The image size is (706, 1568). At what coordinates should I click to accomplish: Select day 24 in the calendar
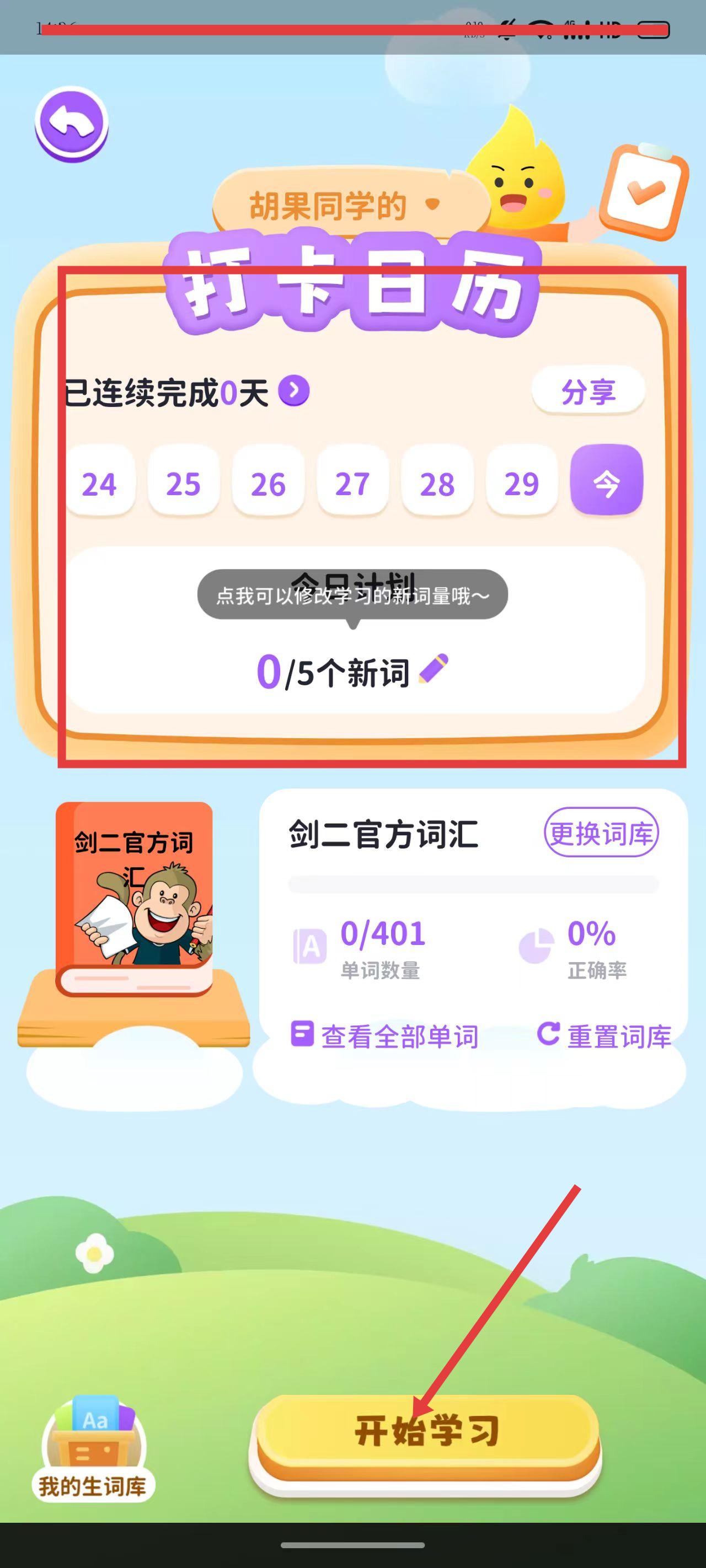(x=99, y=484)
